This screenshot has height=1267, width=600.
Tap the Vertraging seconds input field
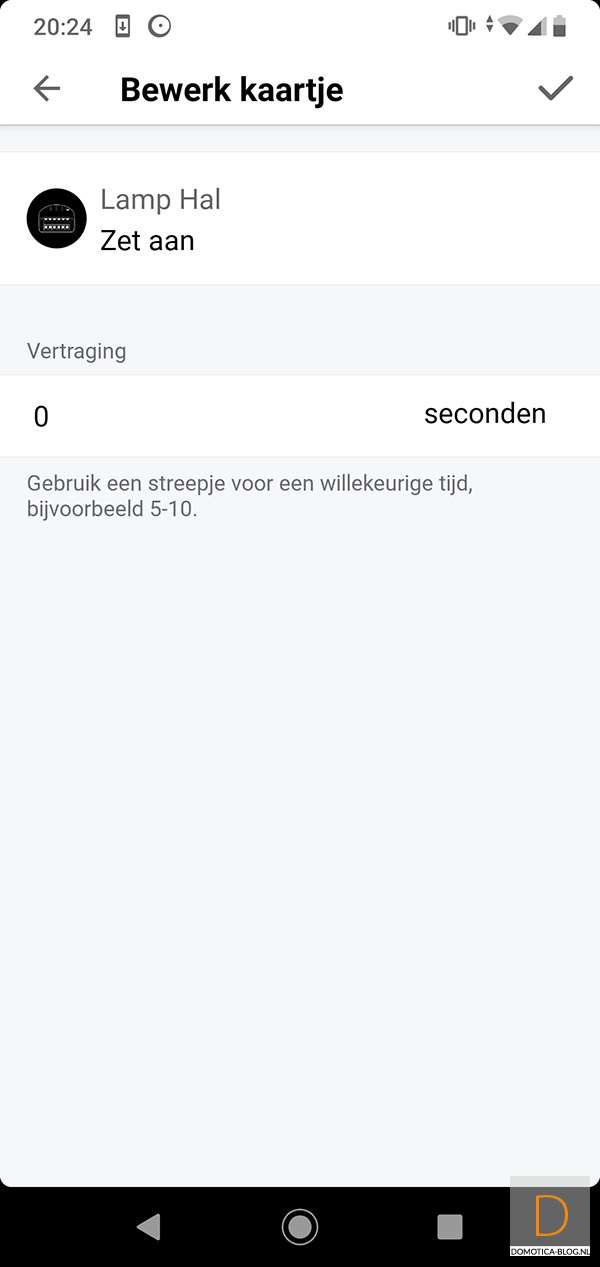coord(220,416)
